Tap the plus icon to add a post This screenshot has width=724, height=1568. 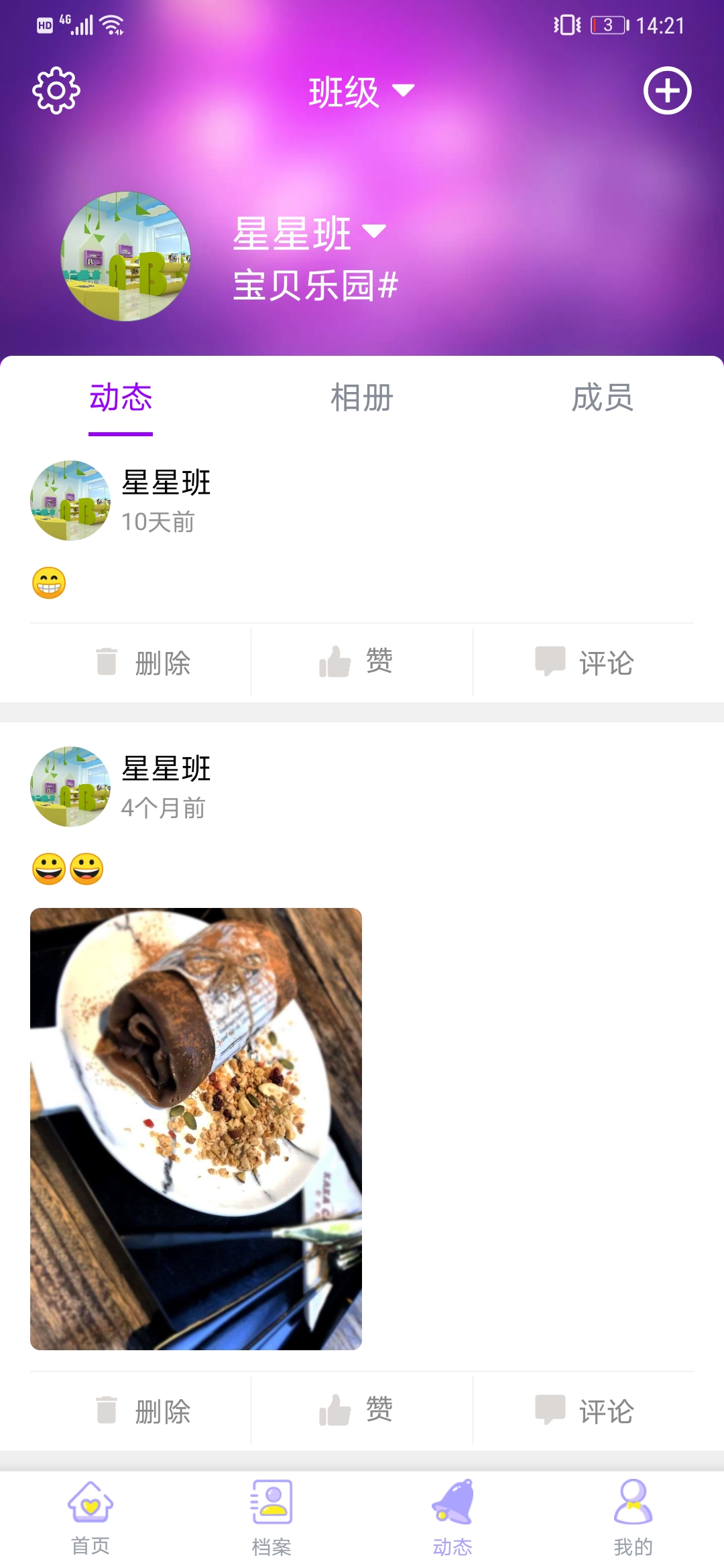click(x=667, y=90)
